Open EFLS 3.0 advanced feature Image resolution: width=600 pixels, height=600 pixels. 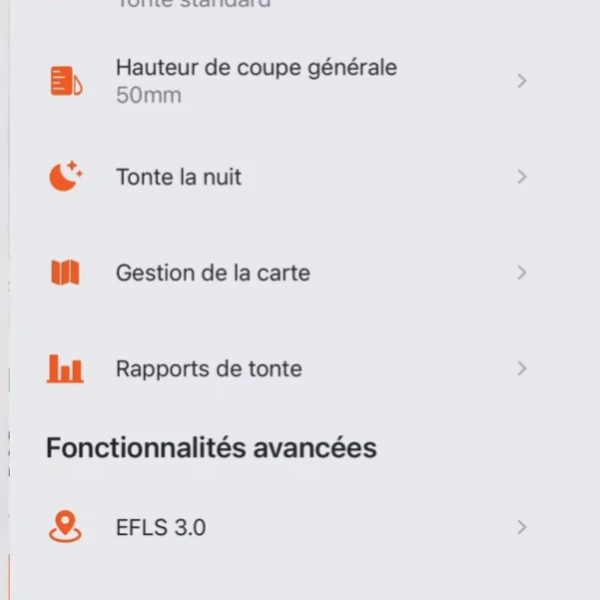(x=162, y=527)
